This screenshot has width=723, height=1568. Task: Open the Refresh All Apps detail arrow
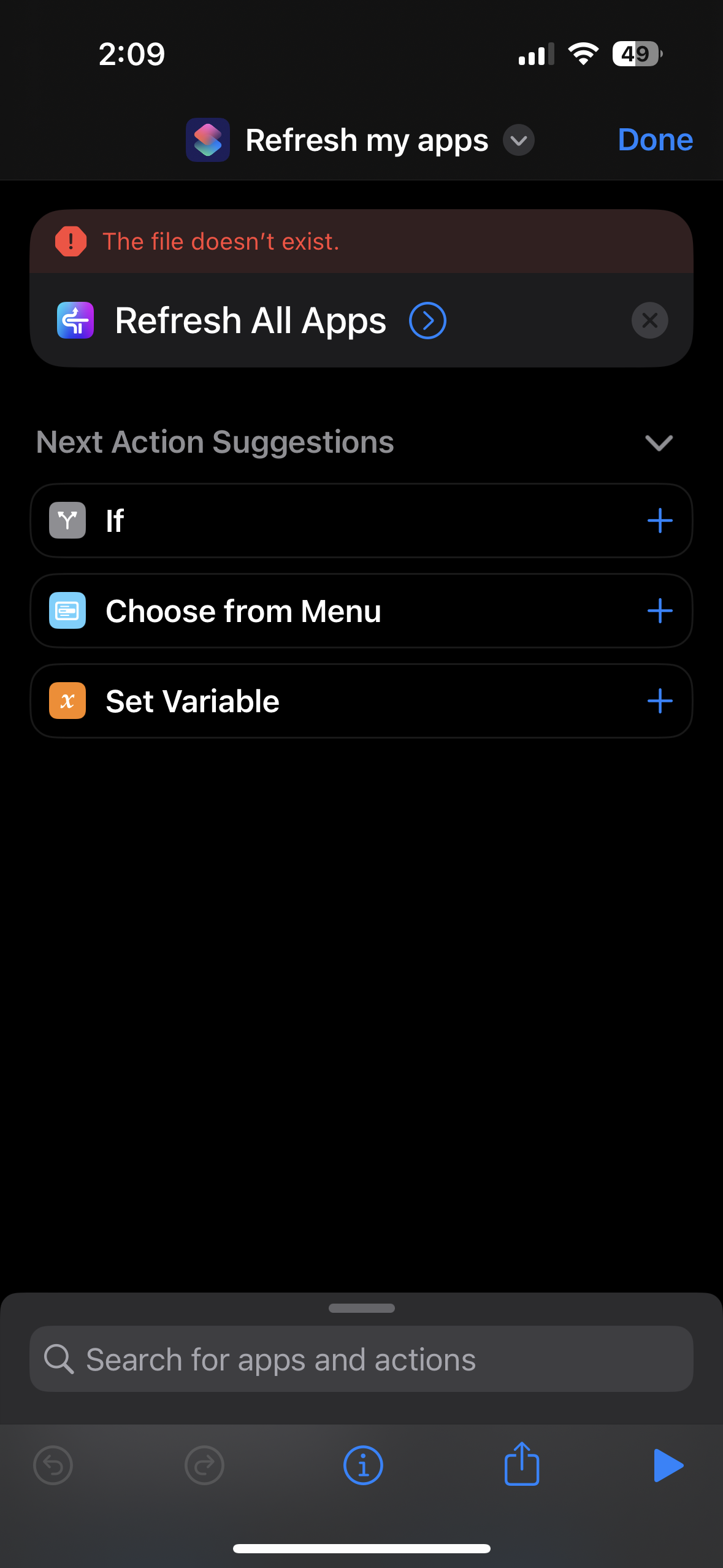click(427, 320)
